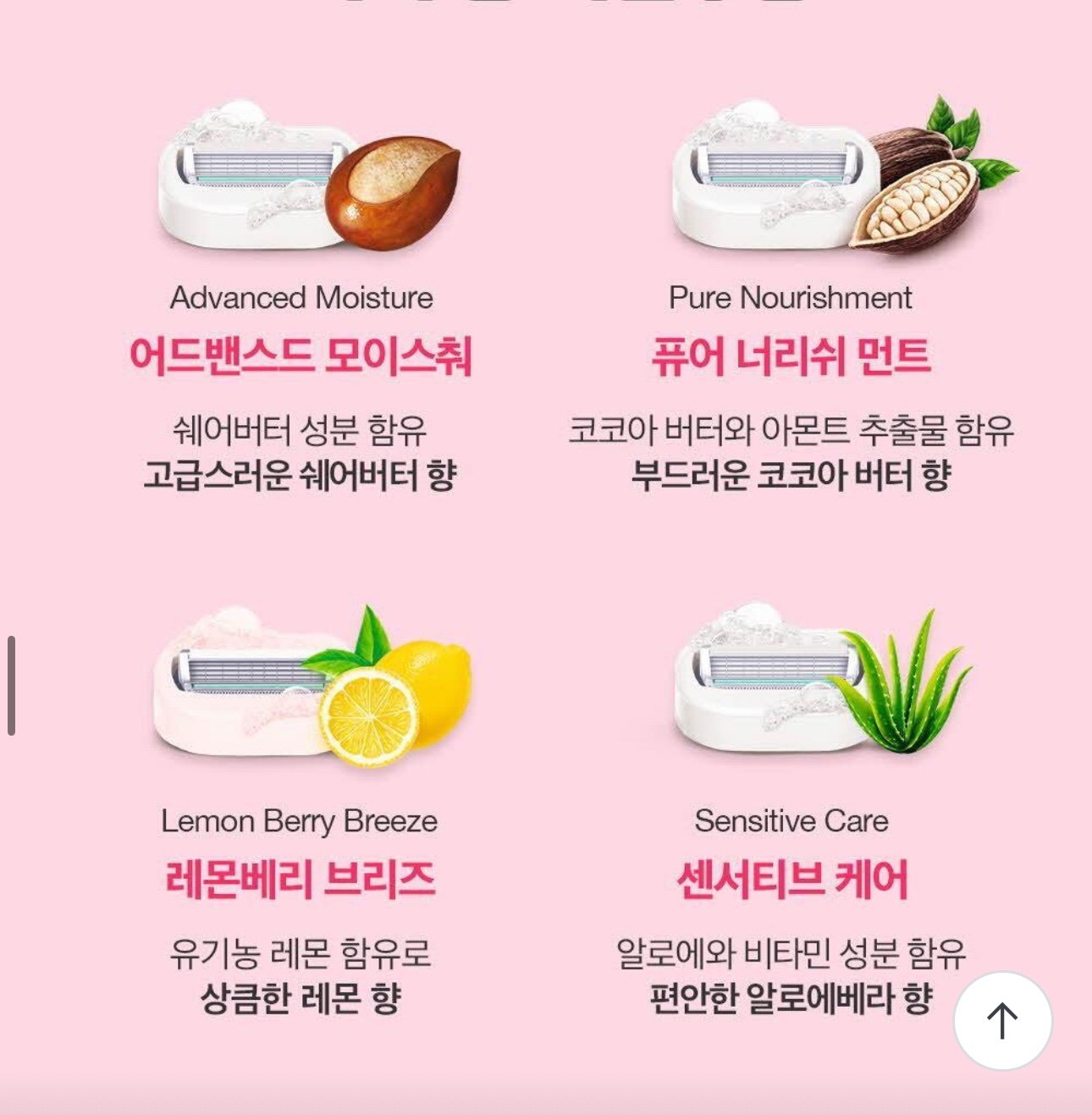Tap the scroll-to-top arrow button
Screen dimensions: 1092x1115
click(x=1002, y=1020)
